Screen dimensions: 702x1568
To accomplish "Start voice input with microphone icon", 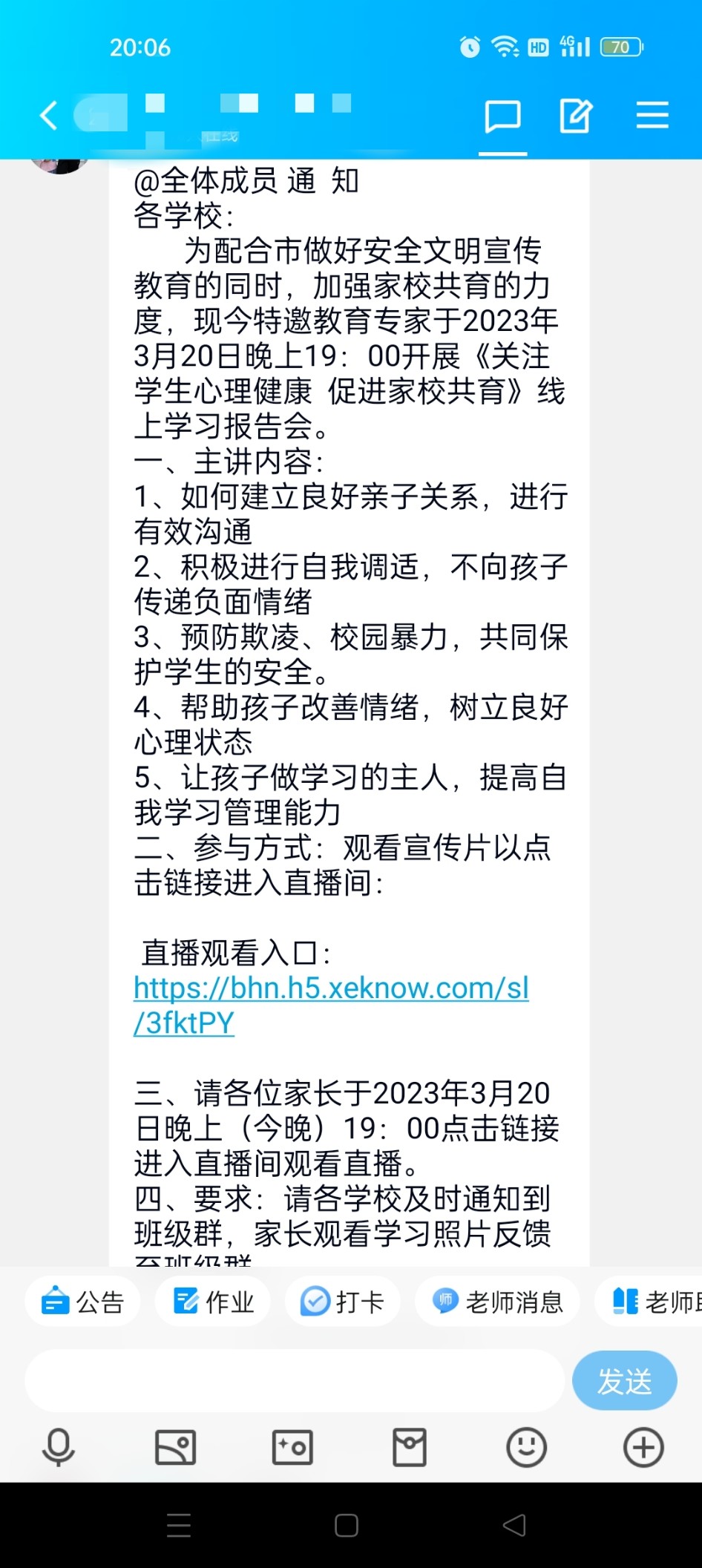I will coord(59,1447).
